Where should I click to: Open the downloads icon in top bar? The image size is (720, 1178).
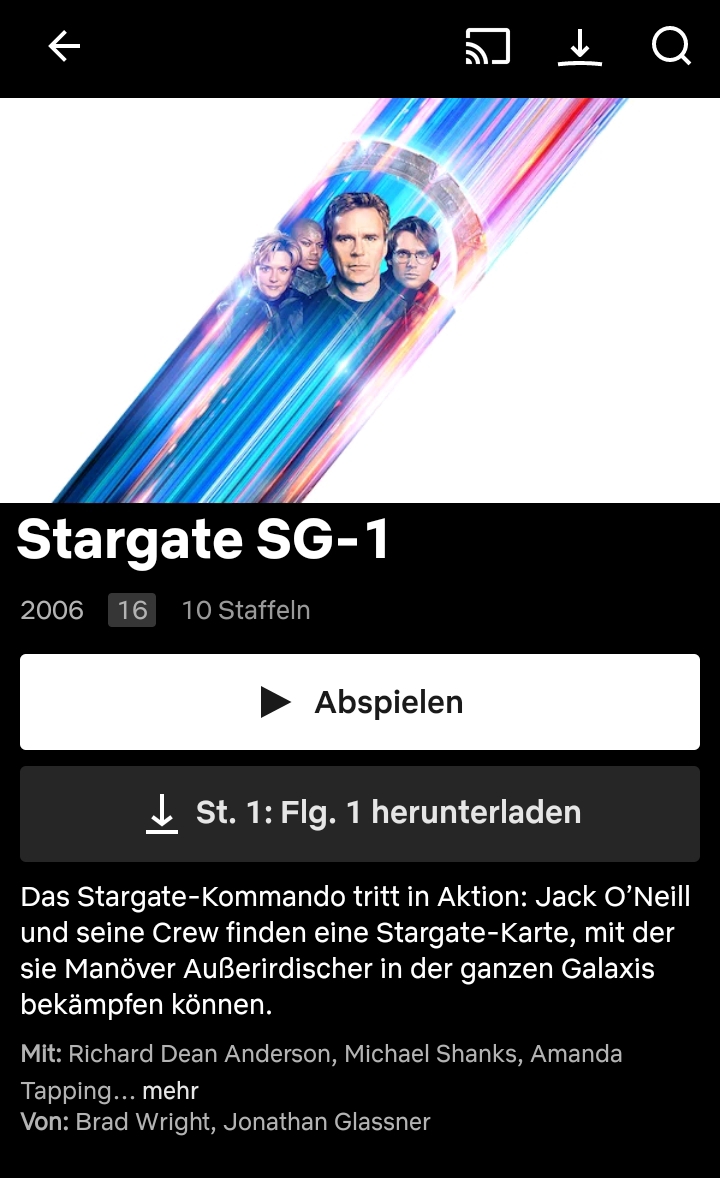pos(579,46)
